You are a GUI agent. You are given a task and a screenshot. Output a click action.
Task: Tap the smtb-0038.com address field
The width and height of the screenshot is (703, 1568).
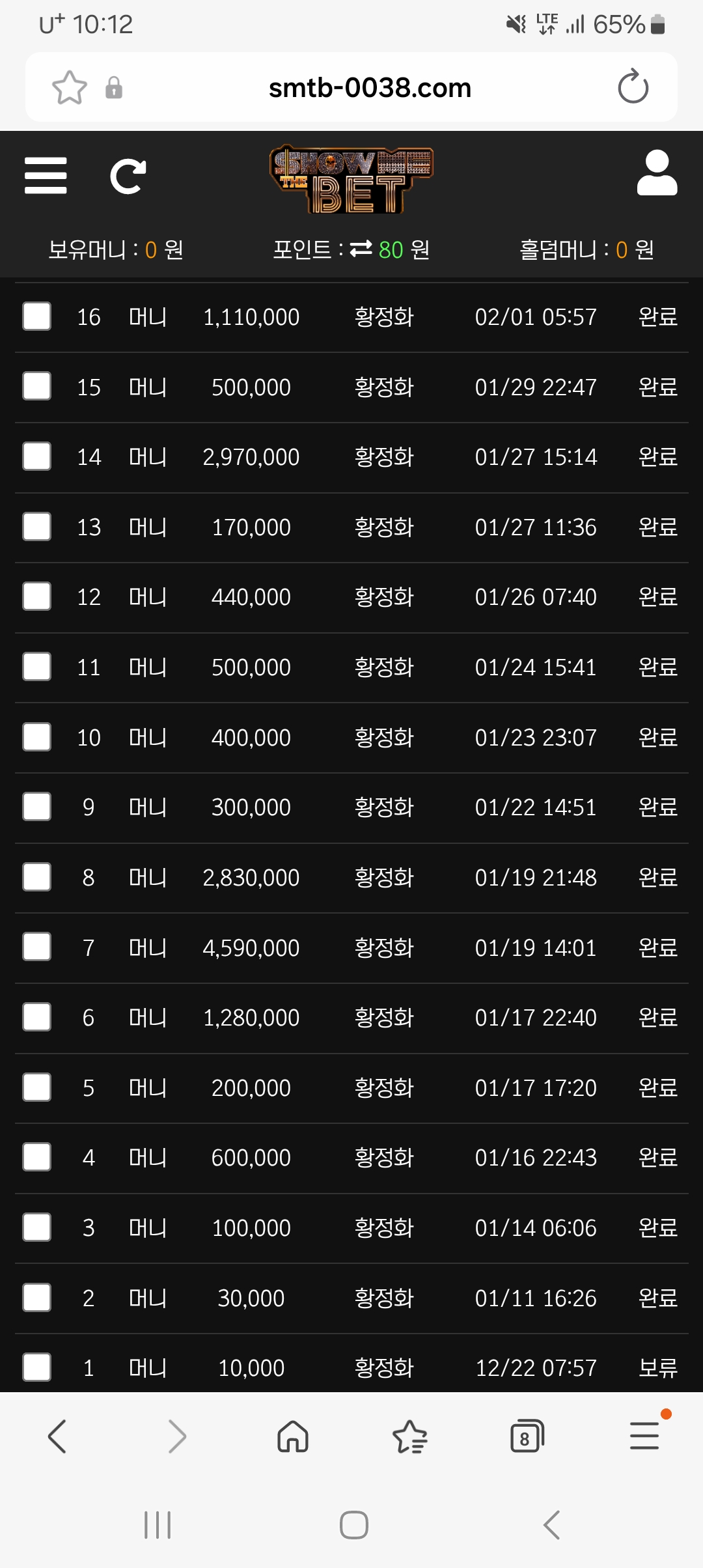pyautogui.click(x=370, y=87)
